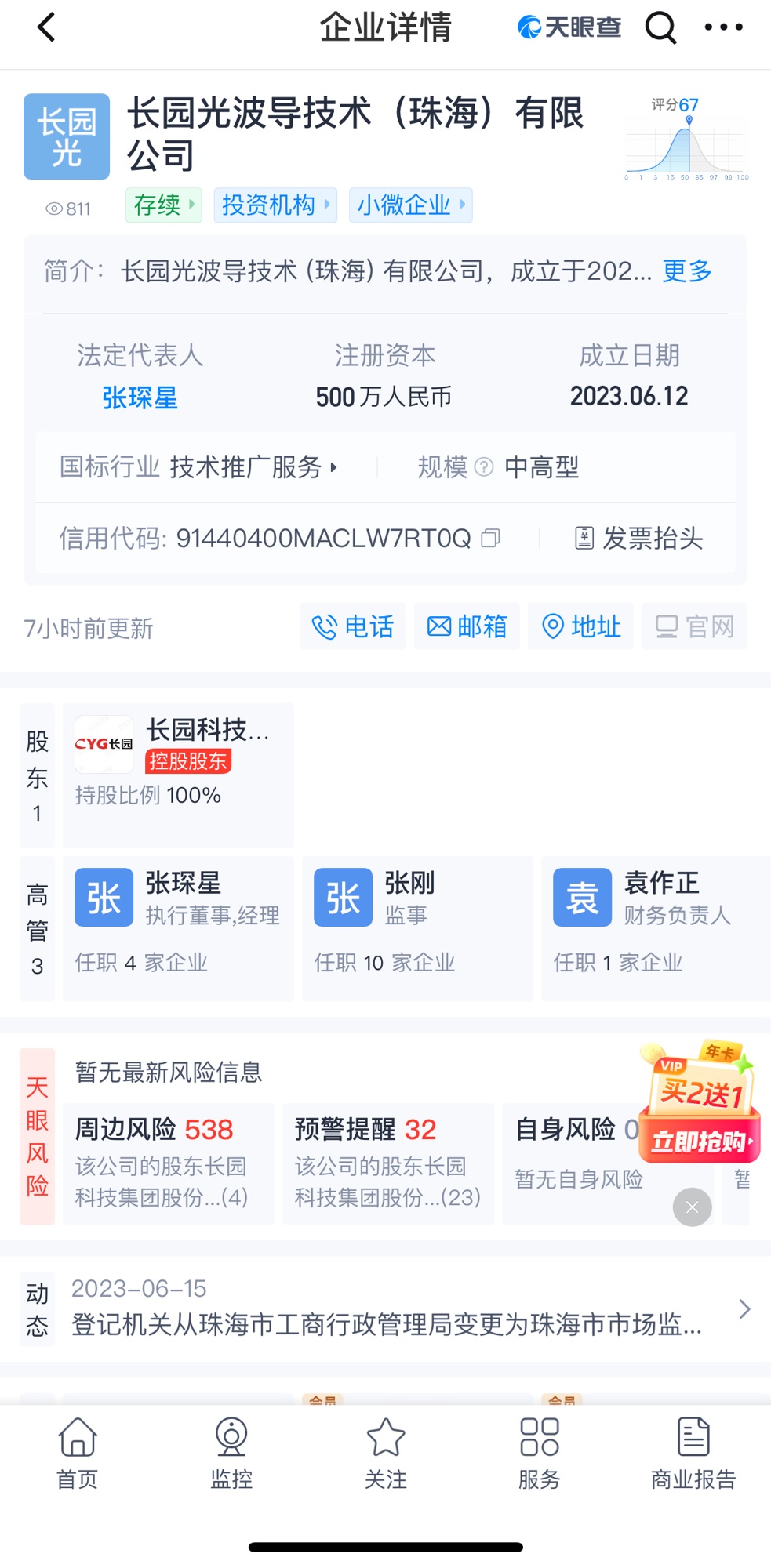Open the three-dot overflow menu
Screen dimensions: 771x1568
pos(723,27)
